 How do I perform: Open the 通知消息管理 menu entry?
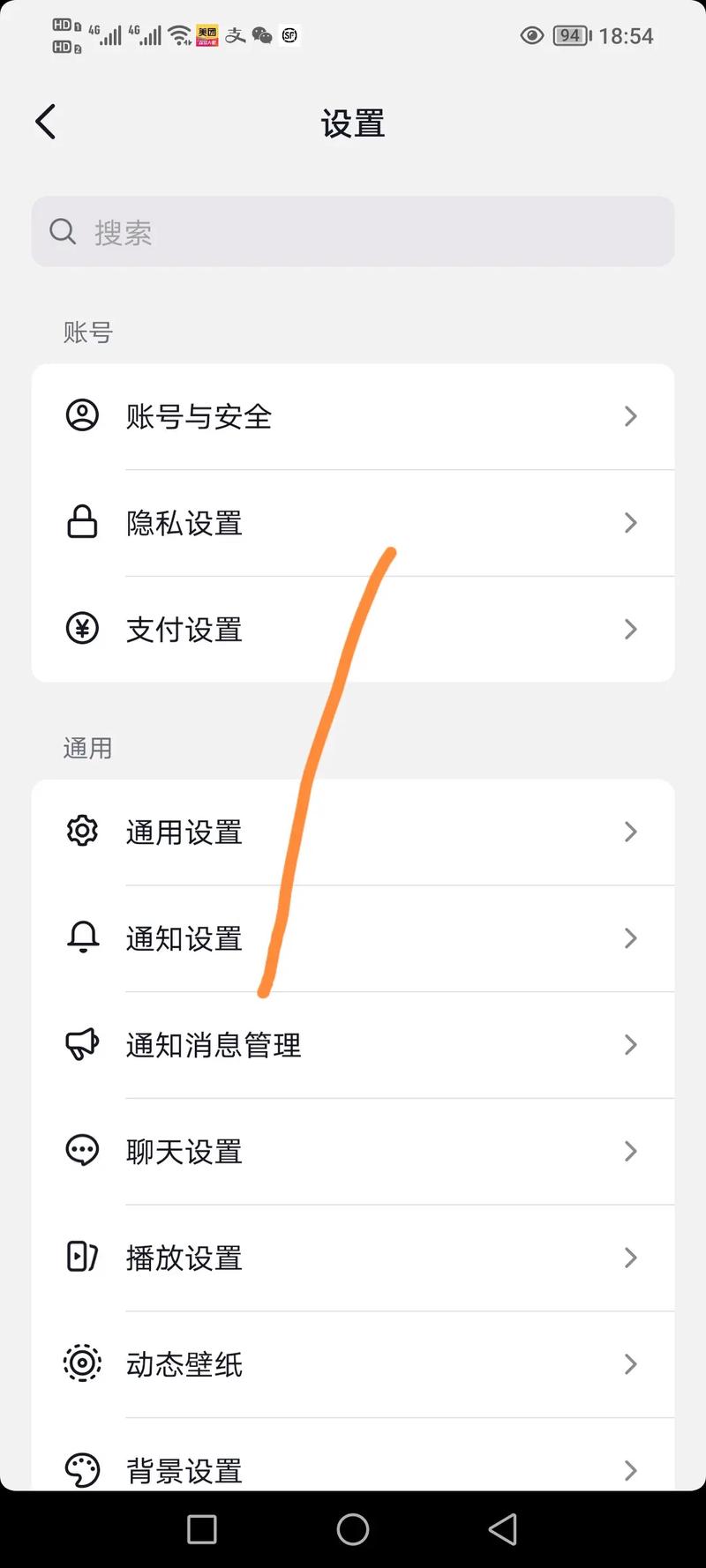[353, 1044]
